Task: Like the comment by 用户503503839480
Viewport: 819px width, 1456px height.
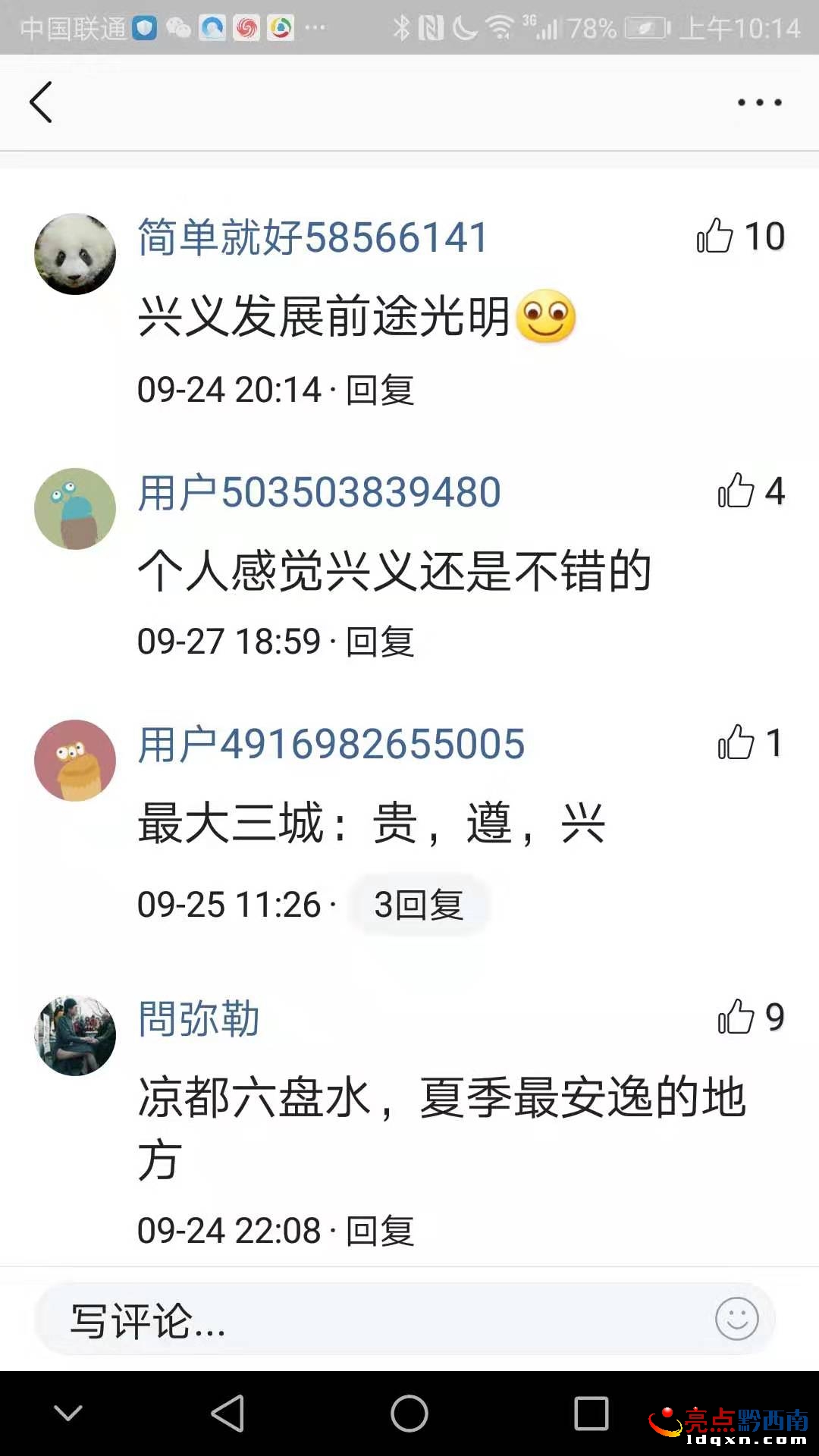Action: (736, 491)
